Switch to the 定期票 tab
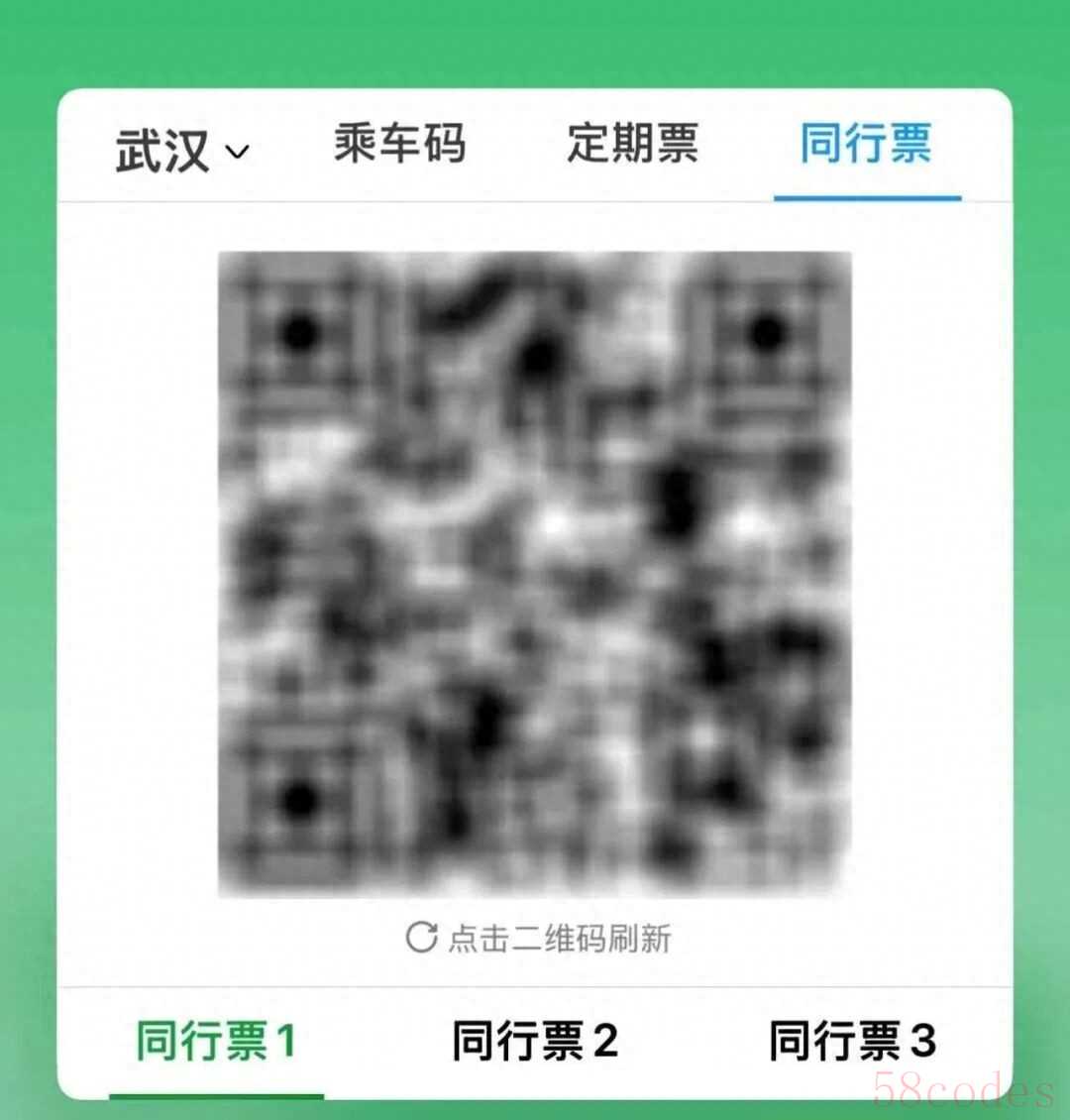Viewport: 1070px width, 1120px height. [x=632, y=144]
